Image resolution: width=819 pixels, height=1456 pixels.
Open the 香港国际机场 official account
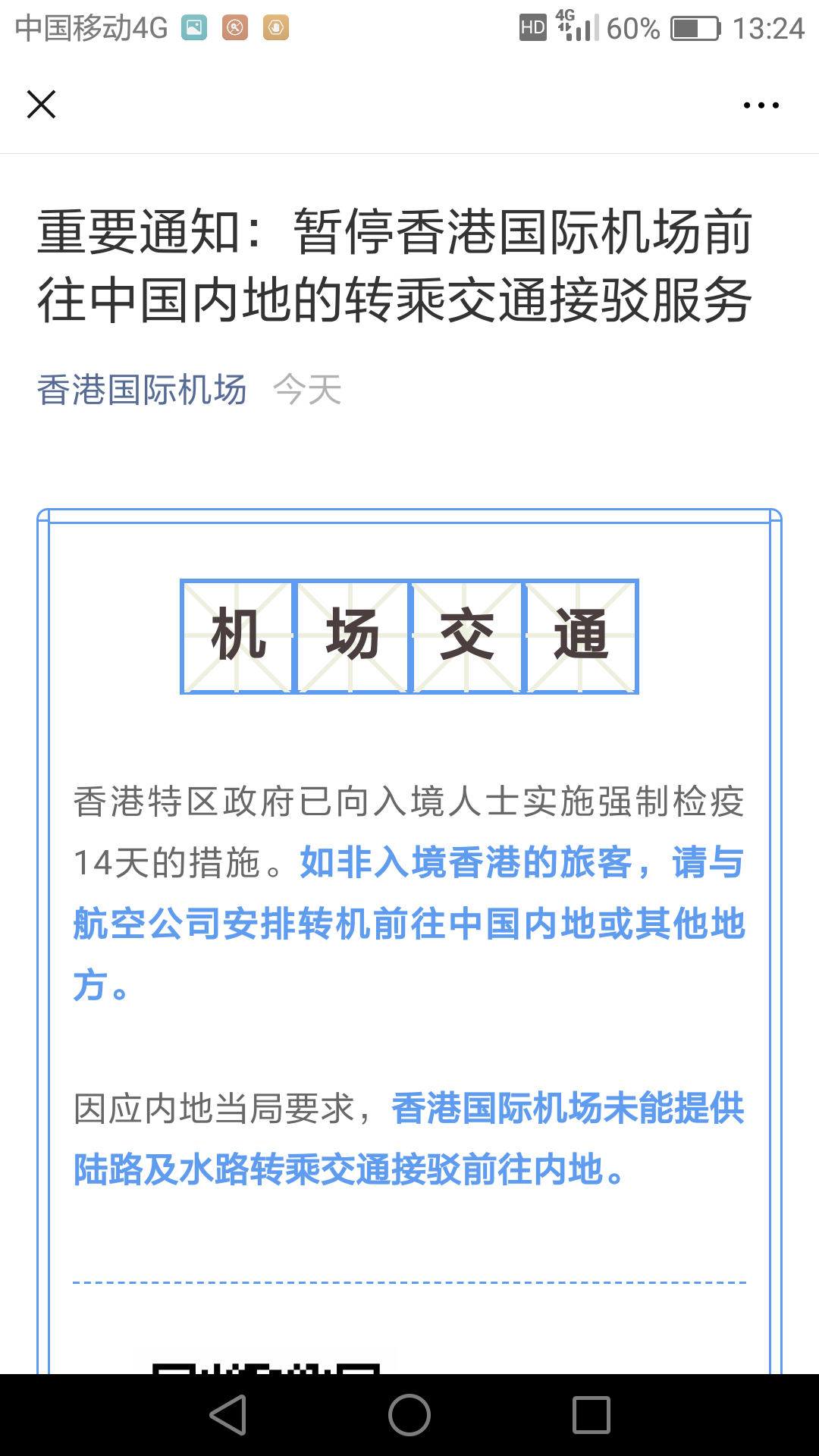point(142,390)
